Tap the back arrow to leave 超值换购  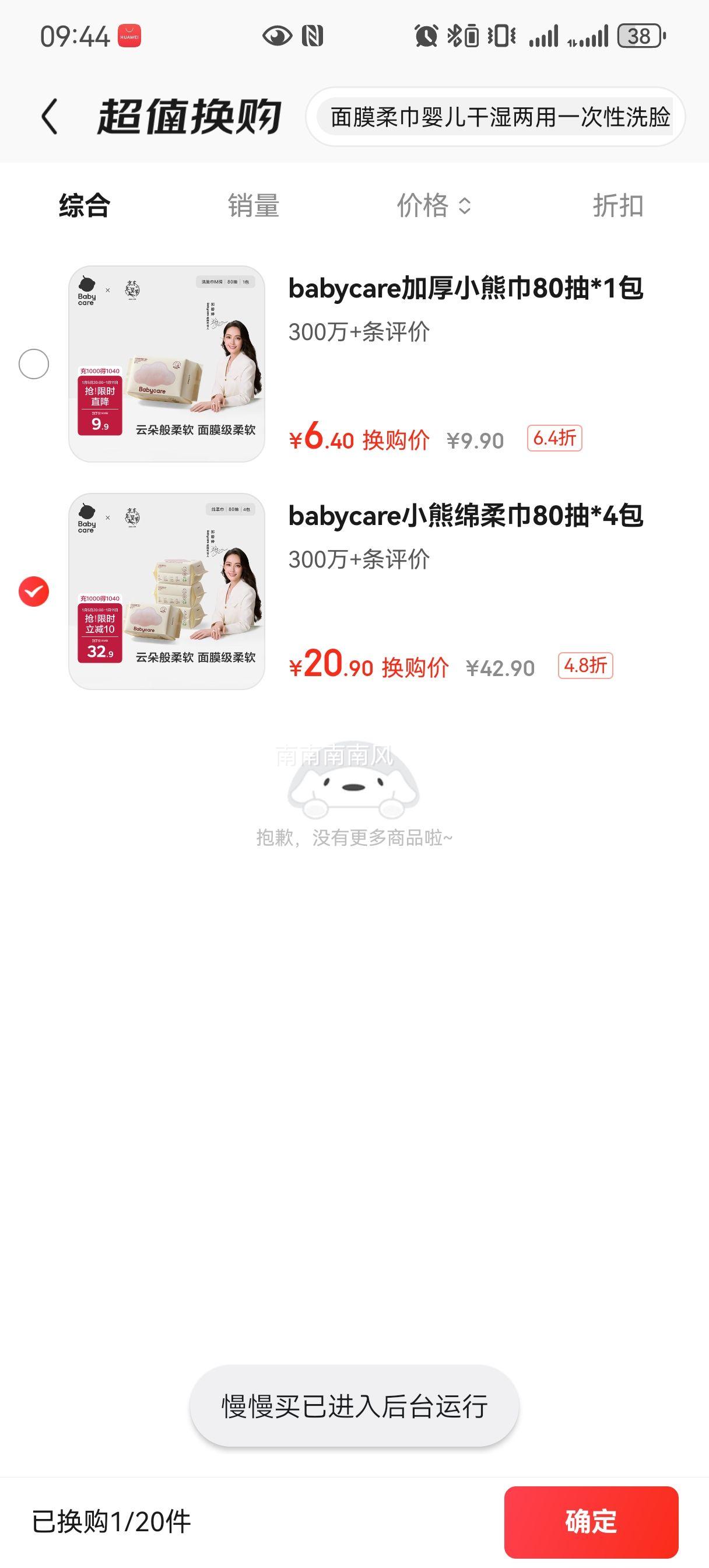[x=50, y=116]
